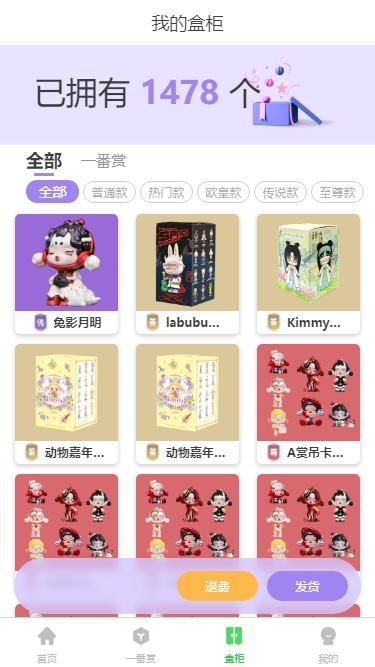Screen dimensions: 375x667
Task: Open the A赏吊卡 item card
Action: (309, 404)
